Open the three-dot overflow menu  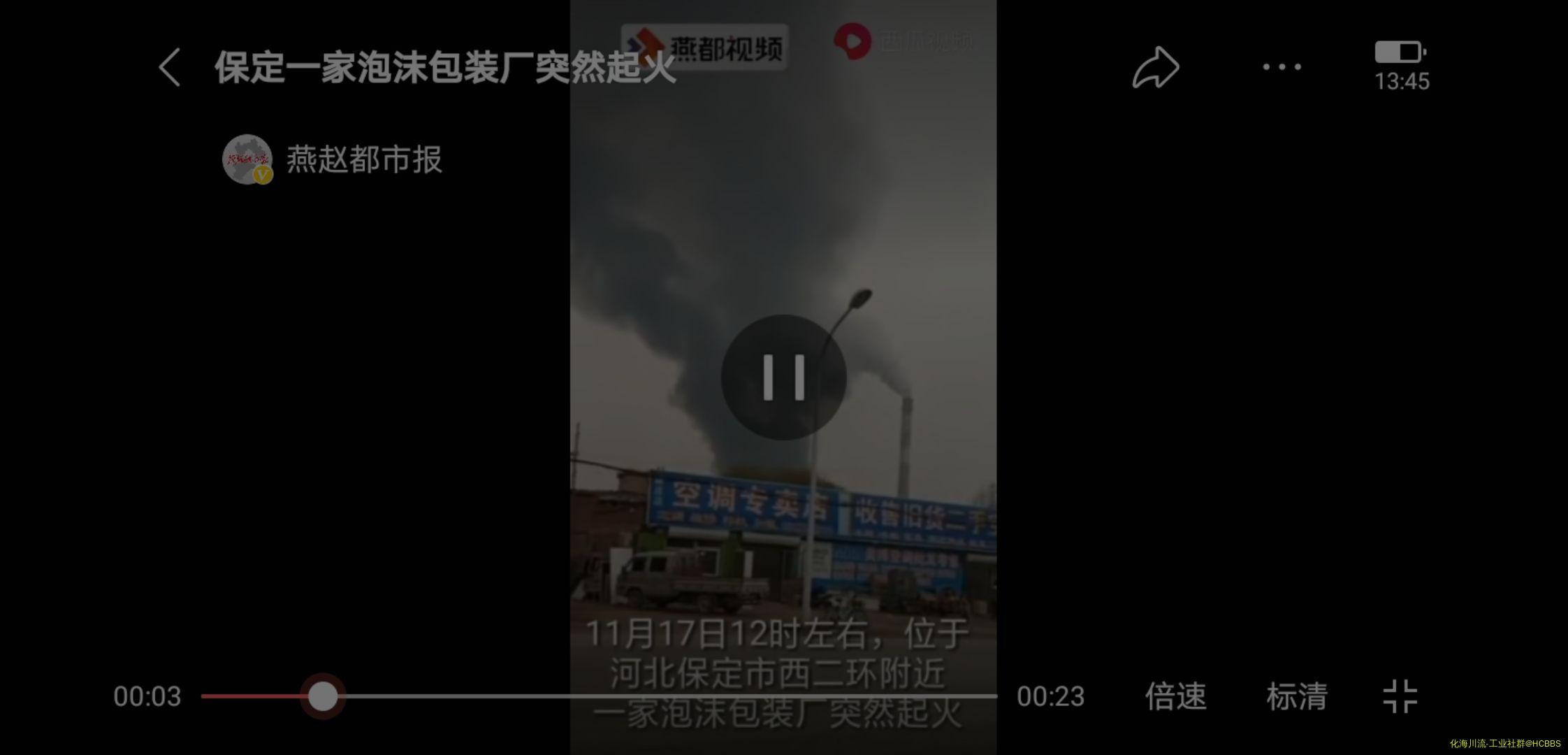[1282, 67]
